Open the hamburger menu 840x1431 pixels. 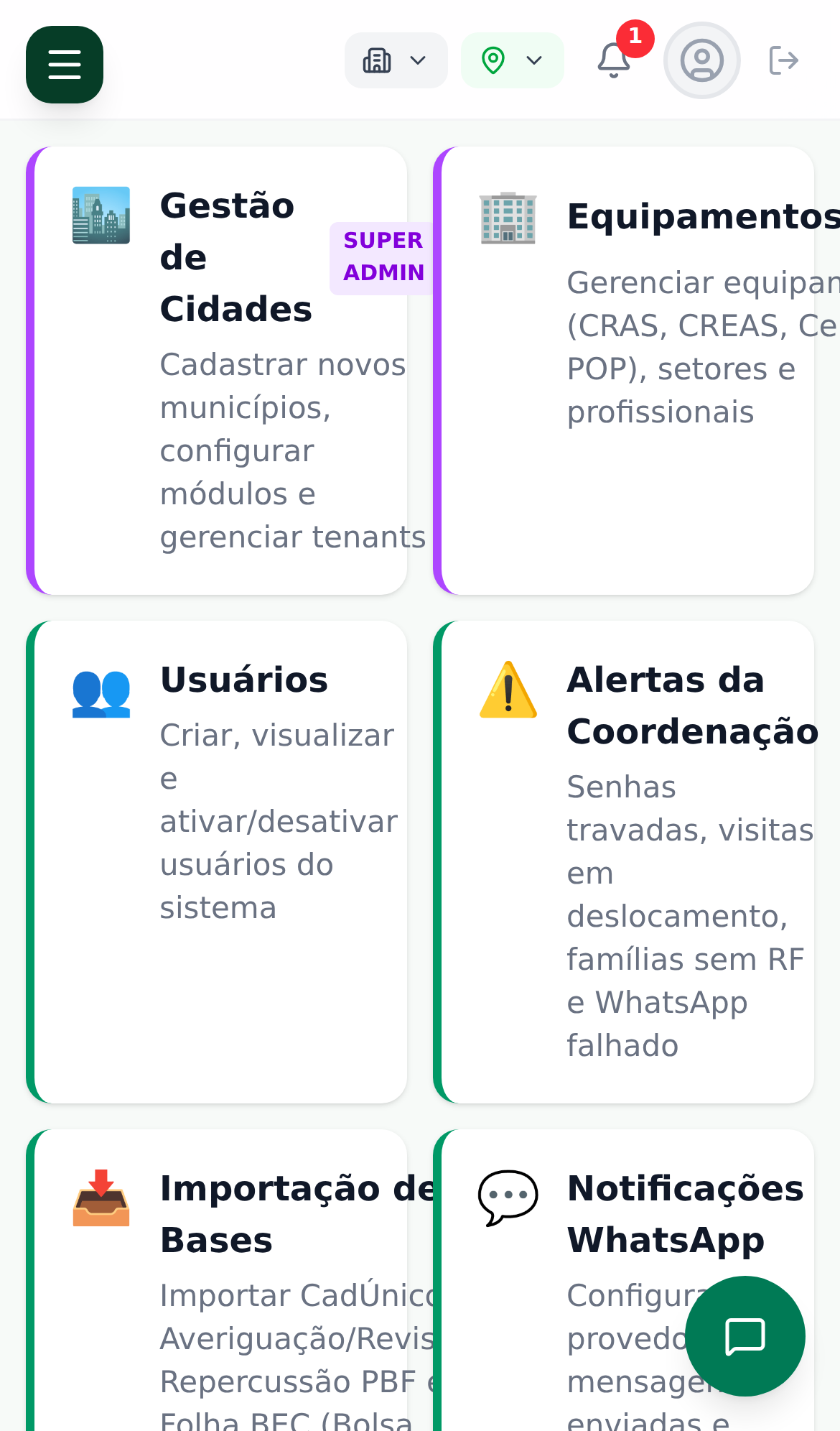tap(65, 65)
